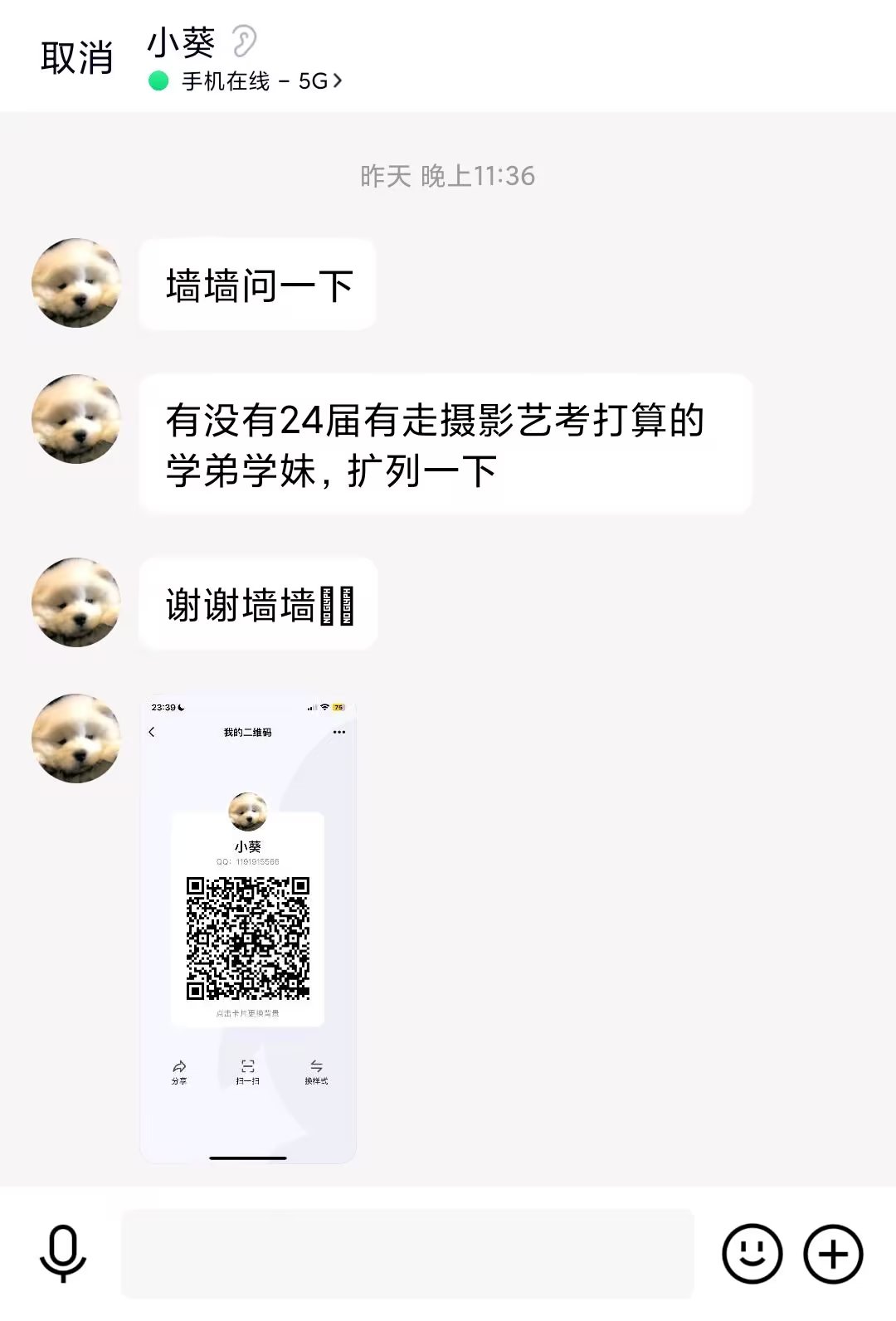Tap the avatar beside 墙墙问一下
Screen dimensions: 896x1321
click(76, 283)
